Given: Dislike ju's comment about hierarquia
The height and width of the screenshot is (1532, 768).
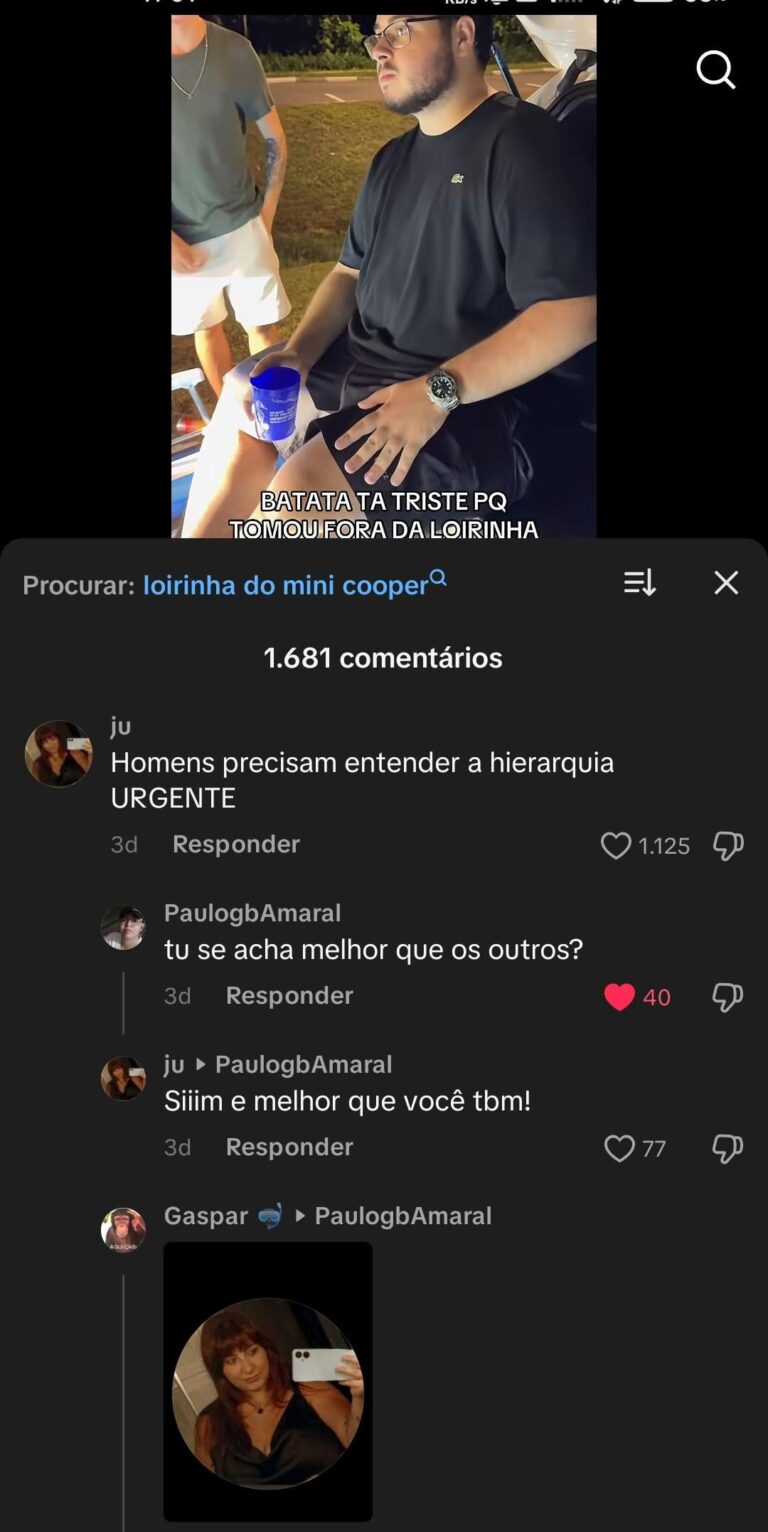Looking at the screenshot, I should click(x=727, y=846).
